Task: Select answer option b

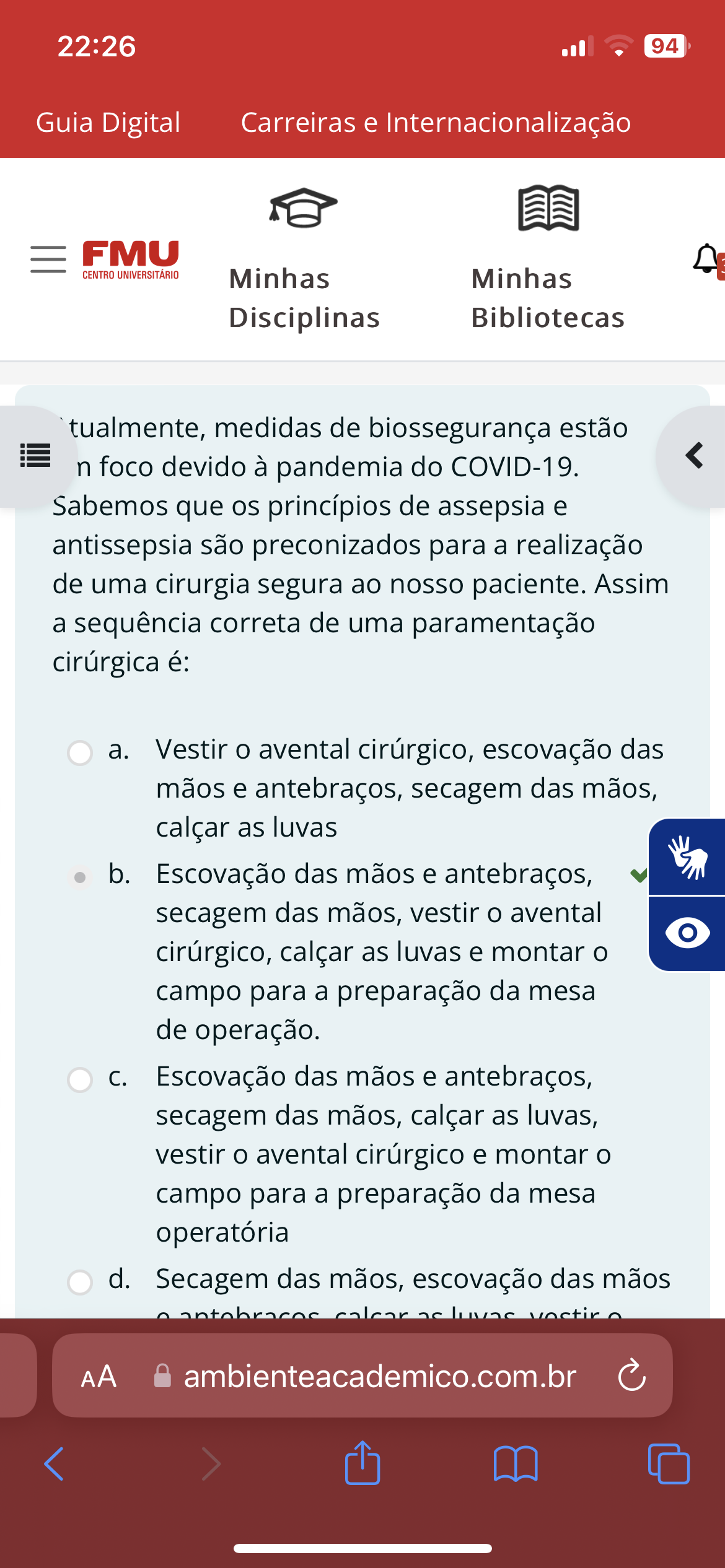Action: coord(80,877)
